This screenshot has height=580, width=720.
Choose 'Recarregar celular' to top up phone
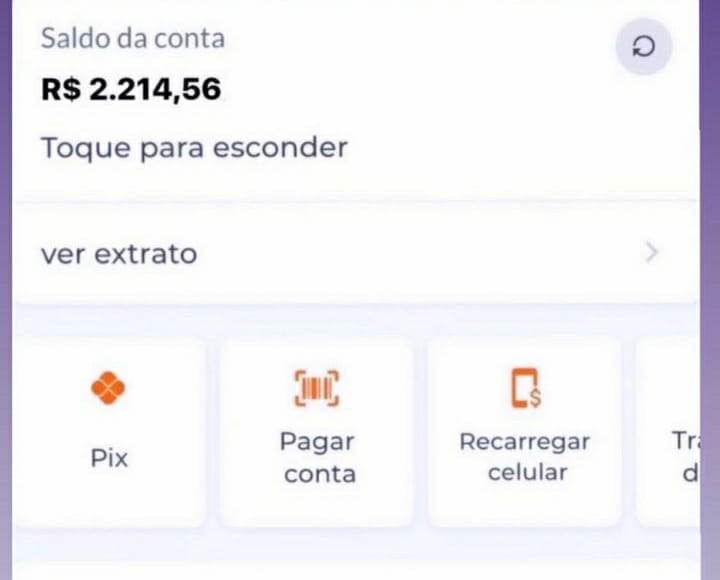pyautogui.click(x=525, y=430)
